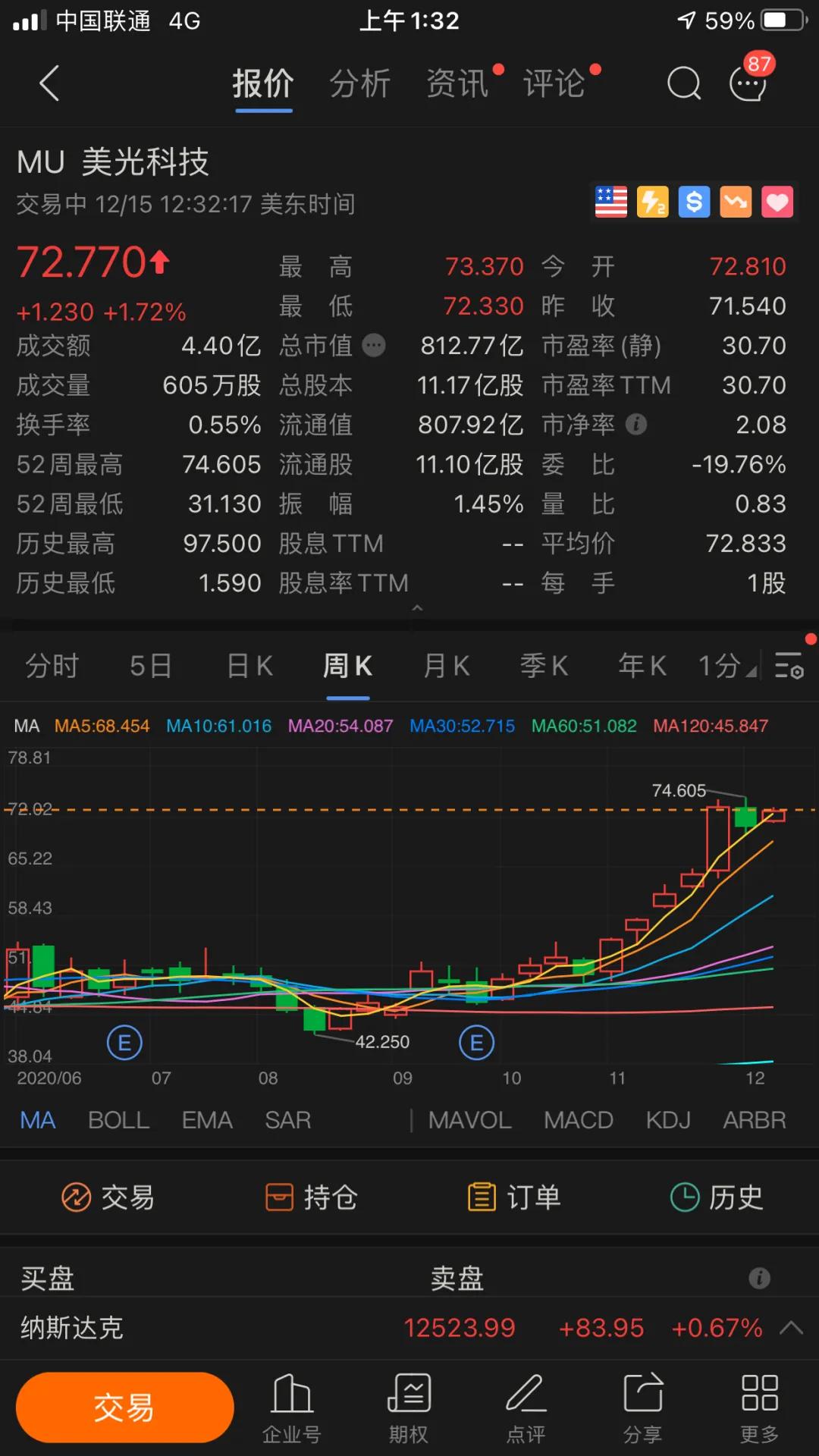Enable the BOLL indicator
819x1456 pixels.
pos(118,1120)
